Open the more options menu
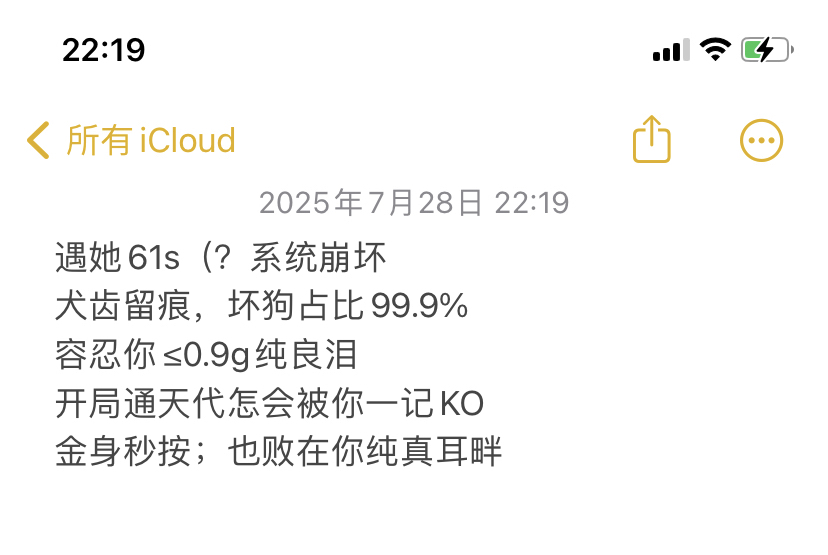 tap(761, 140)
